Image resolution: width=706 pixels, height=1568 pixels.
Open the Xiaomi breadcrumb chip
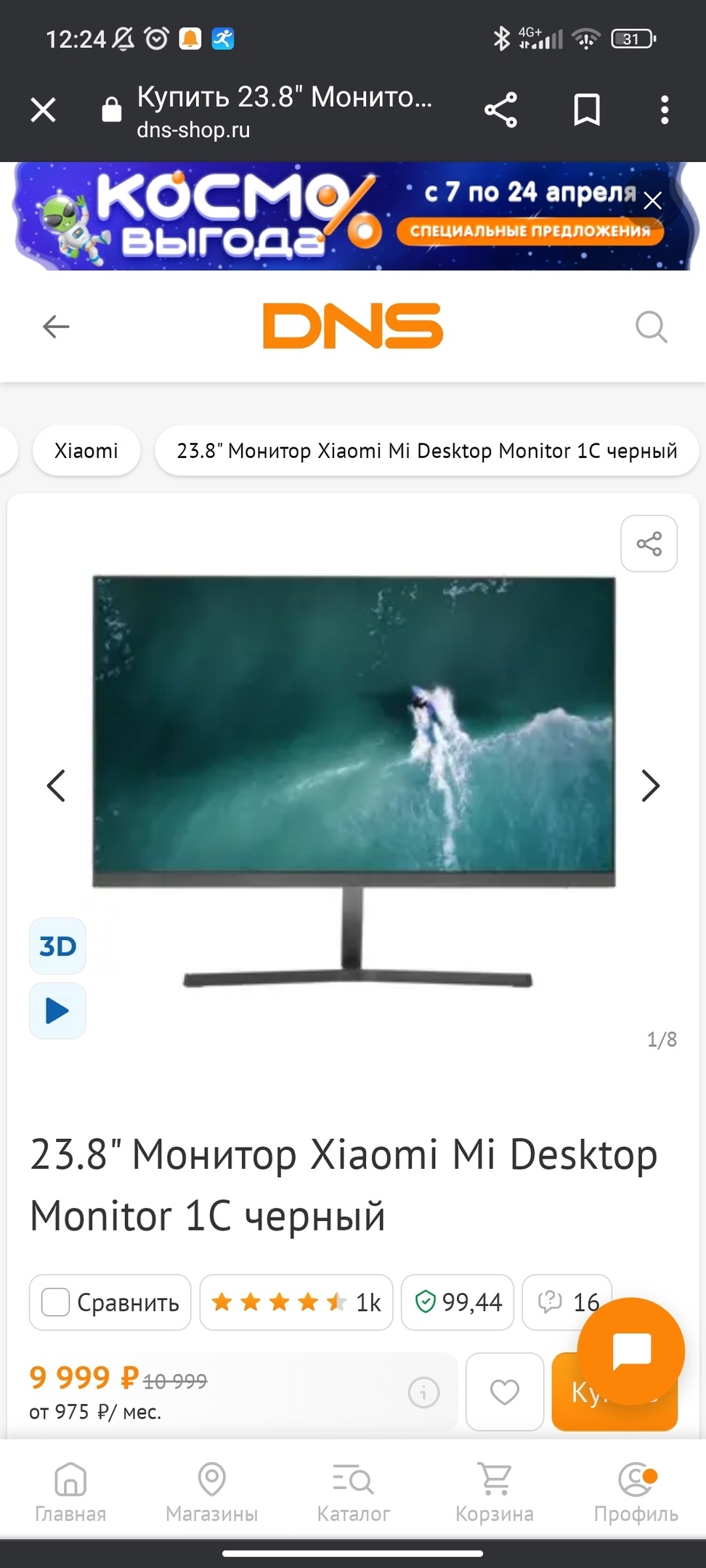[x=86, y=451]
